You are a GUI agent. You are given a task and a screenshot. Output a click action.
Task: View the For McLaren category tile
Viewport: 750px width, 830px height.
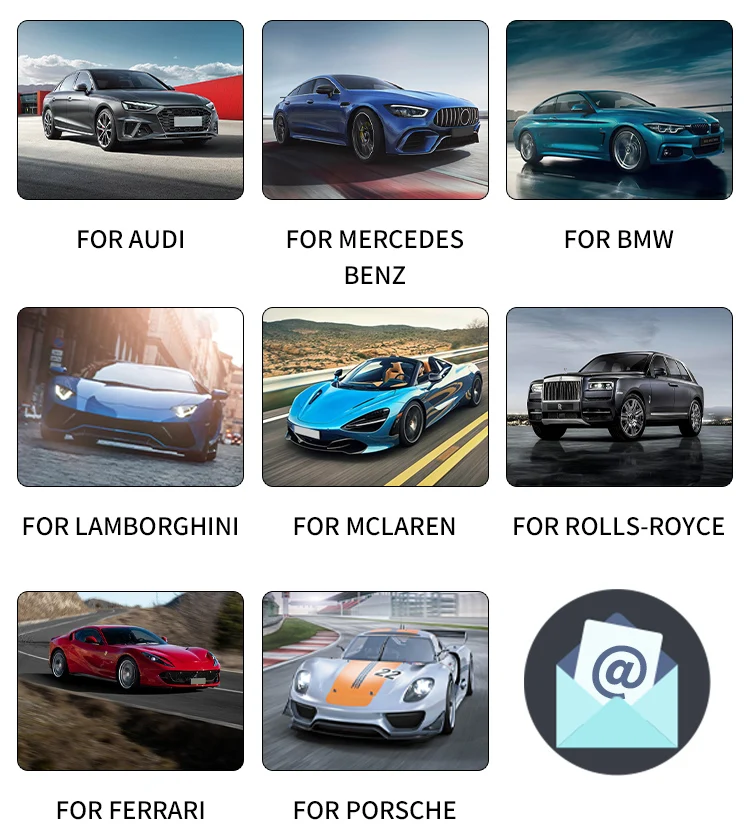pyautogui.click(x=375, y=397)
